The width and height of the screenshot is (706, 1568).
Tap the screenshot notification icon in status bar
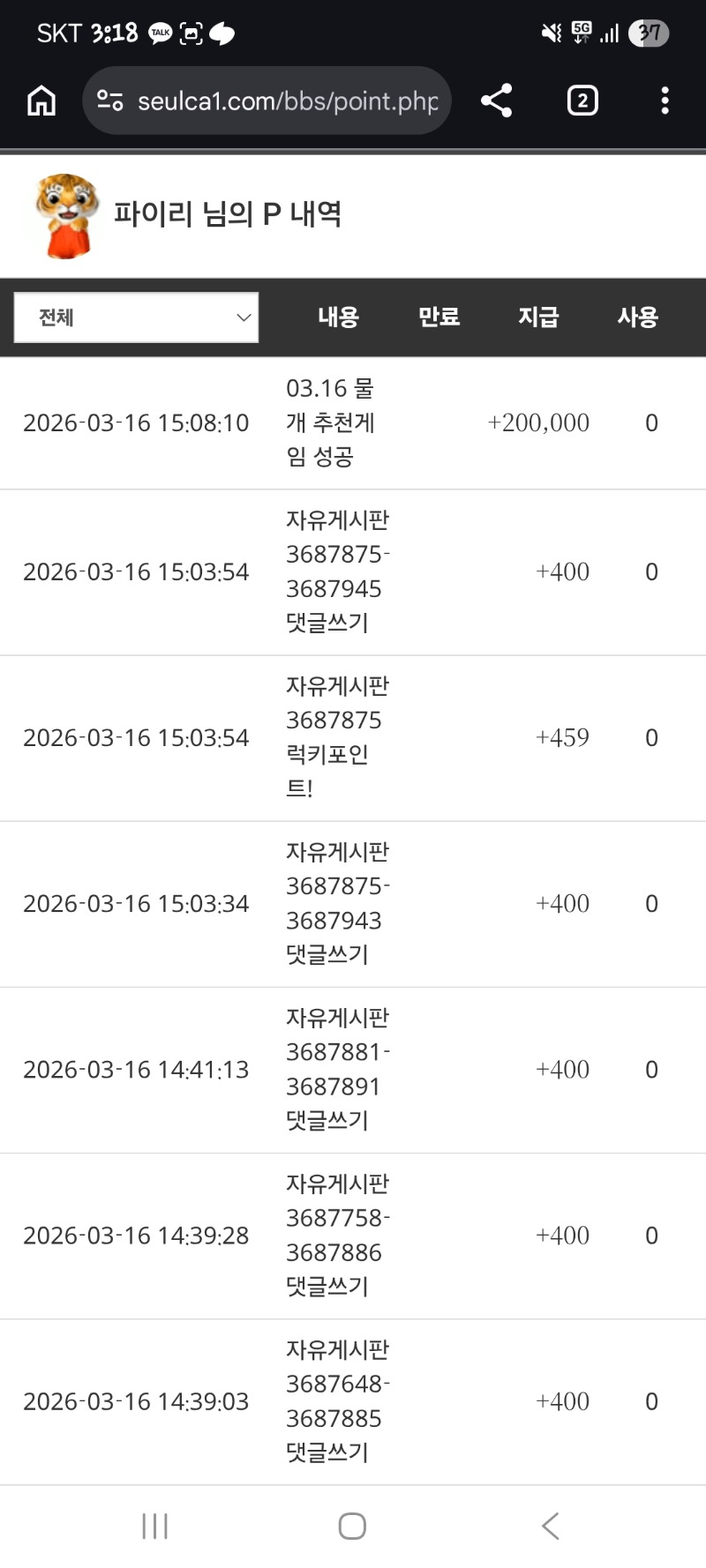[x=190, y=32]
